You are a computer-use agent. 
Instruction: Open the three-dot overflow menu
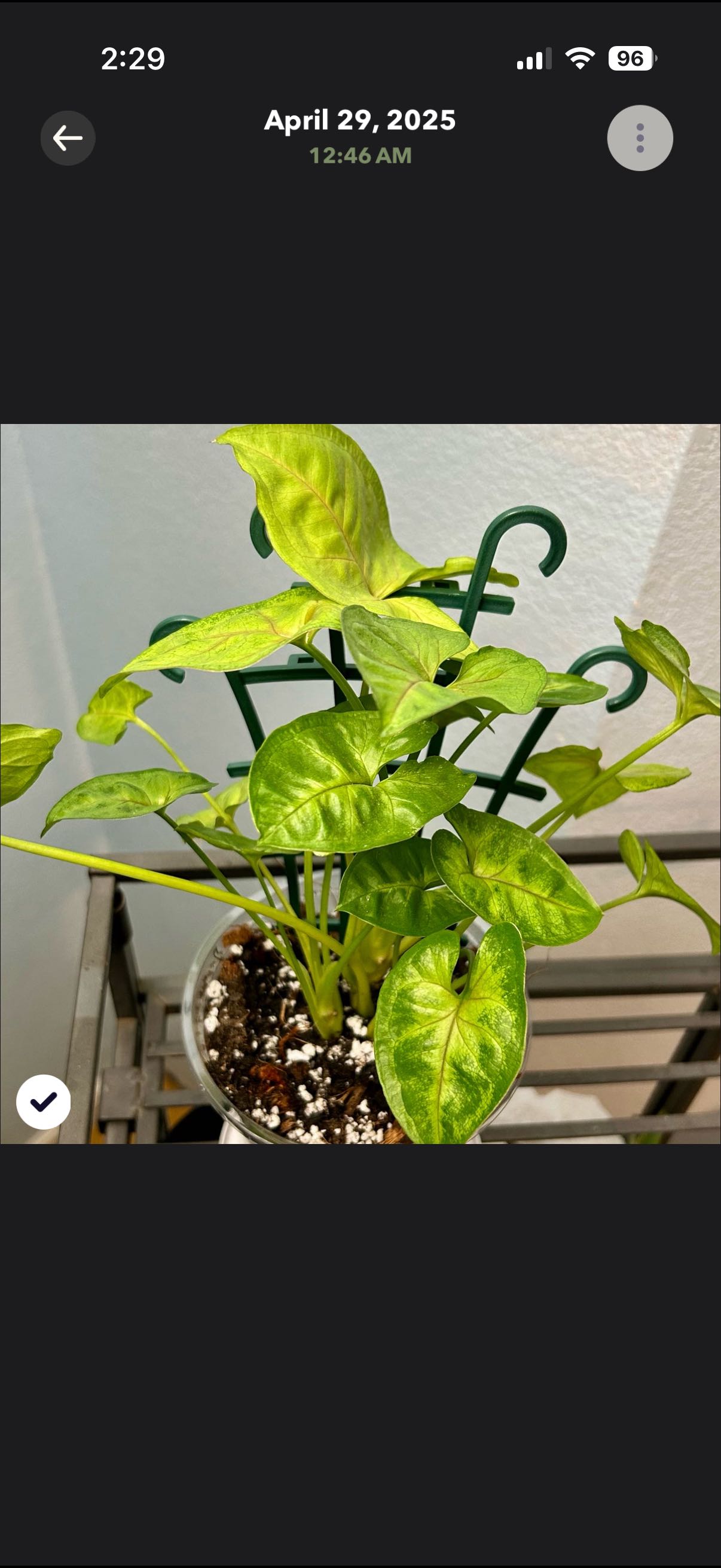(640, 138)
